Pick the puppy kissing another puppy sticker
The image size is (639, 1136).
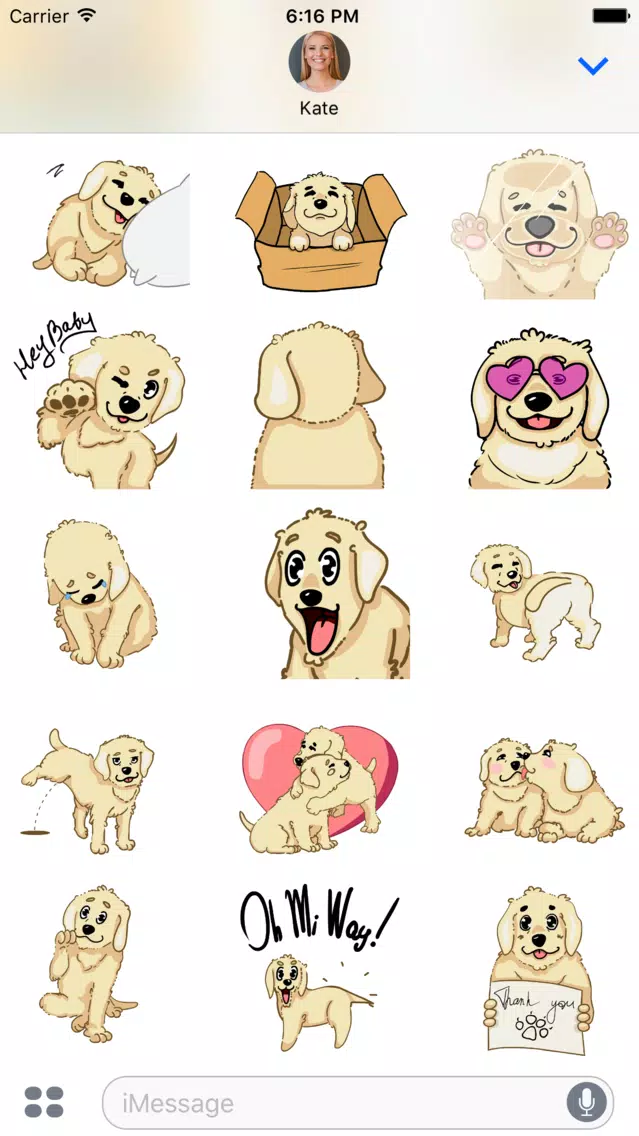coord(538,787)
